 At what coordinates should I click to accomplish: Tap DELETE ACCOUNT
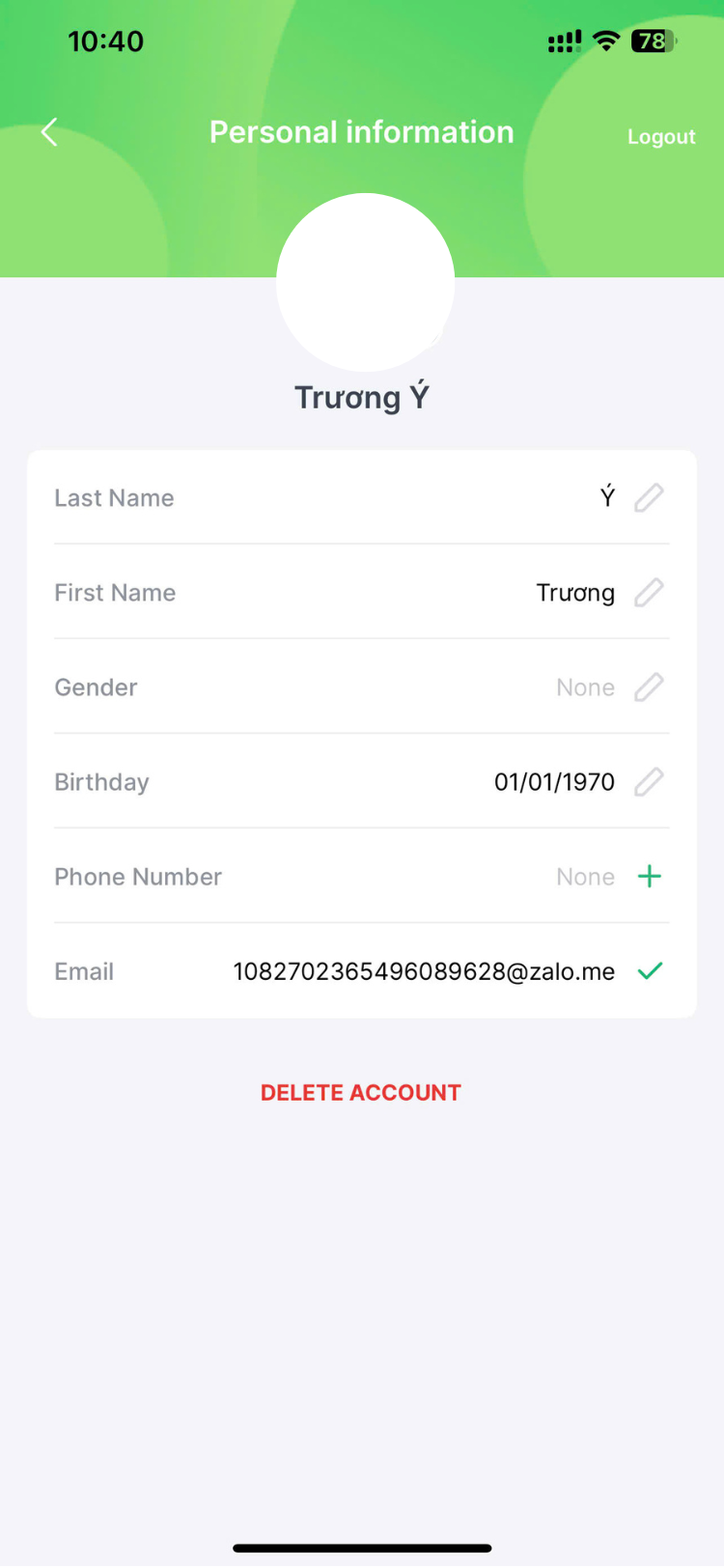point(361,1092)
